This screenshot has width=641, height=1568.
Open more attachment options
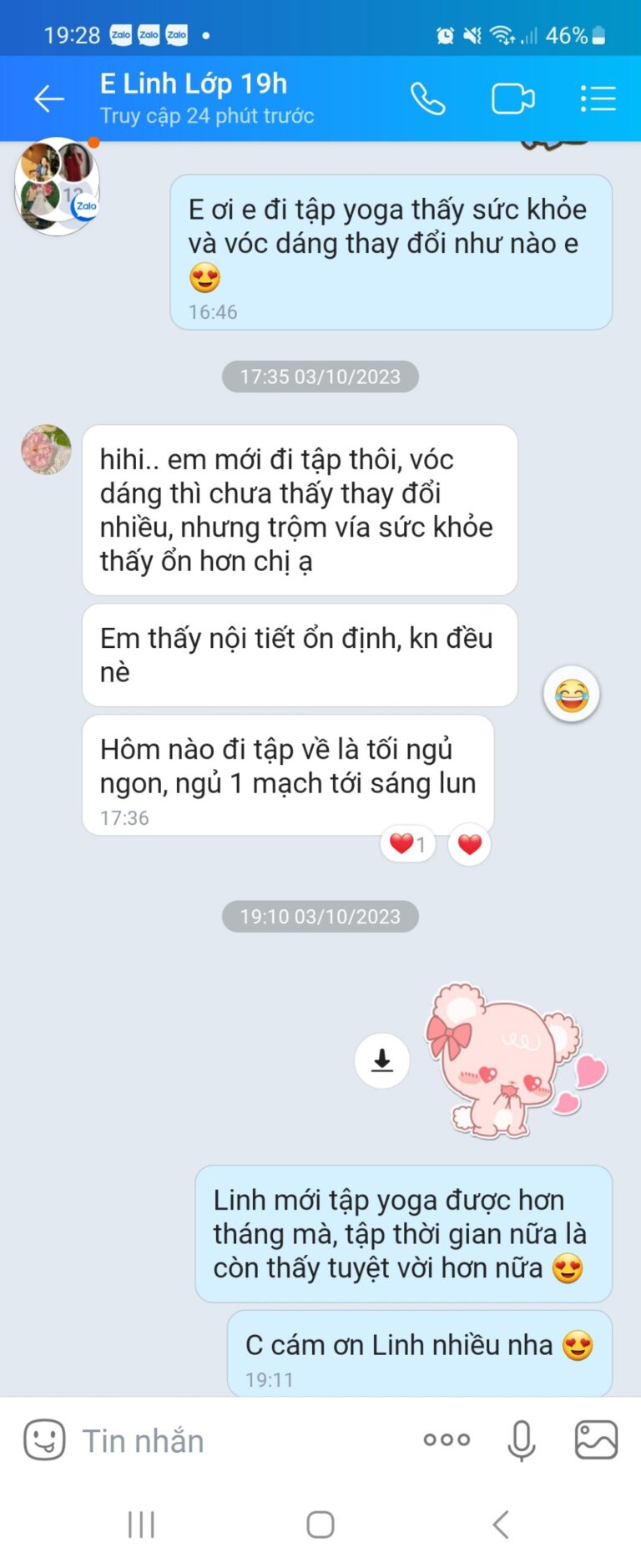[x=447, y=1439]
